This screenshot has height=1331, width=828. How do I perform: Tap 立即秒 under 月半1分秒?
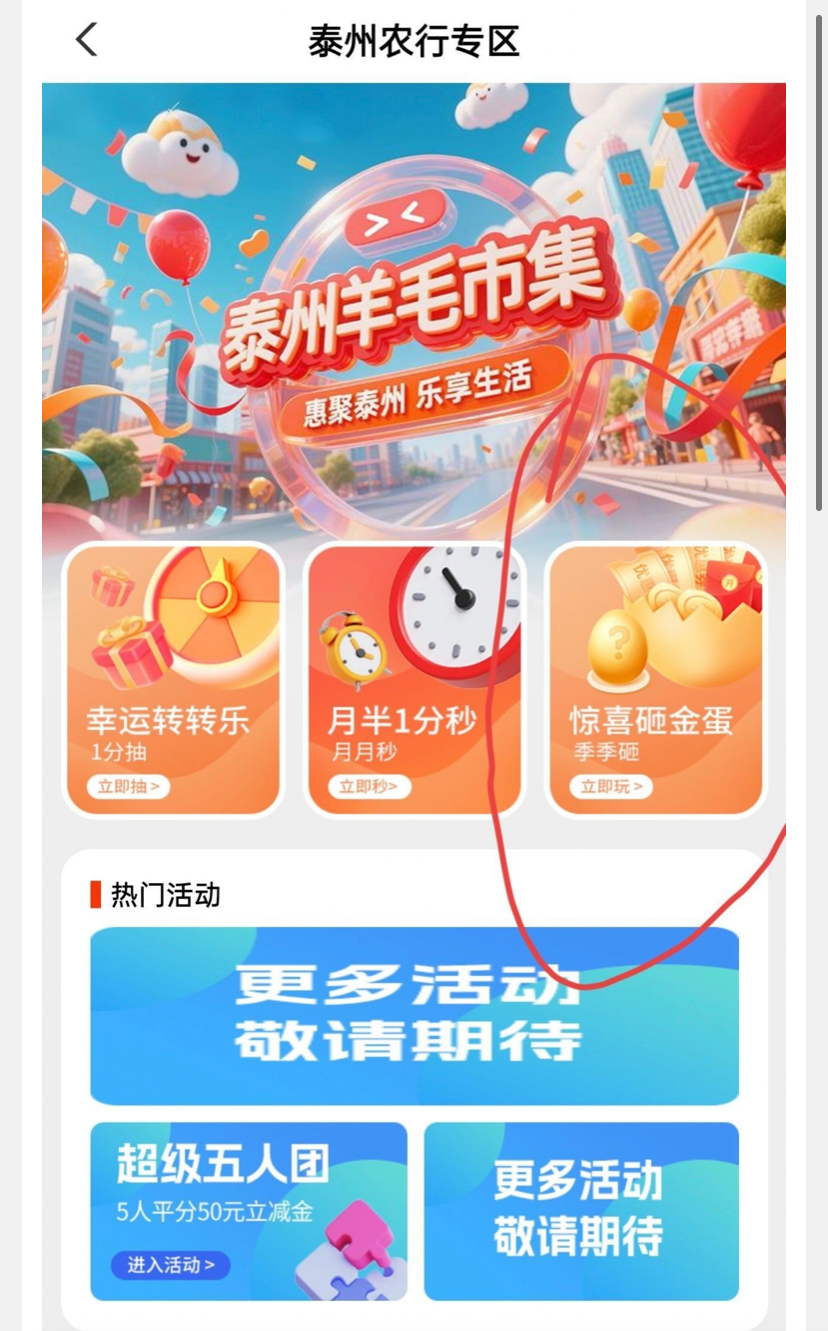point(367,787)
